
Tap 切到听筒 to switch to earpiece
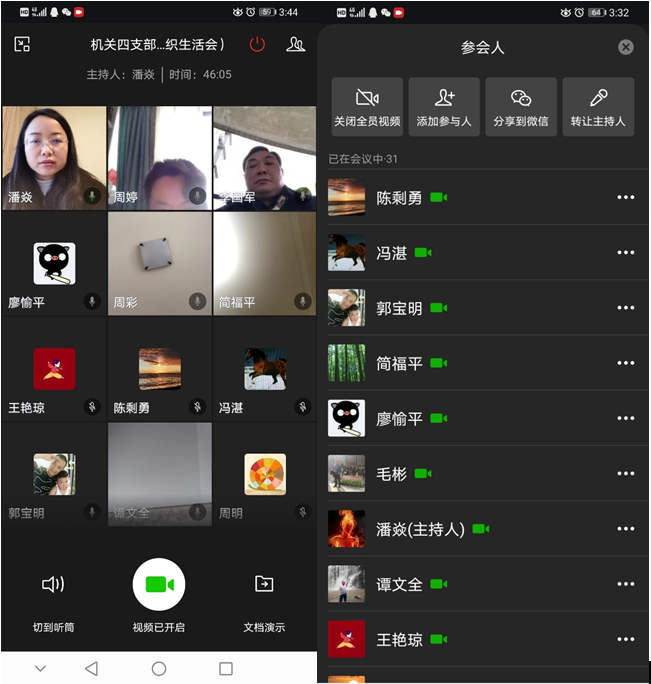click(53, 600)
